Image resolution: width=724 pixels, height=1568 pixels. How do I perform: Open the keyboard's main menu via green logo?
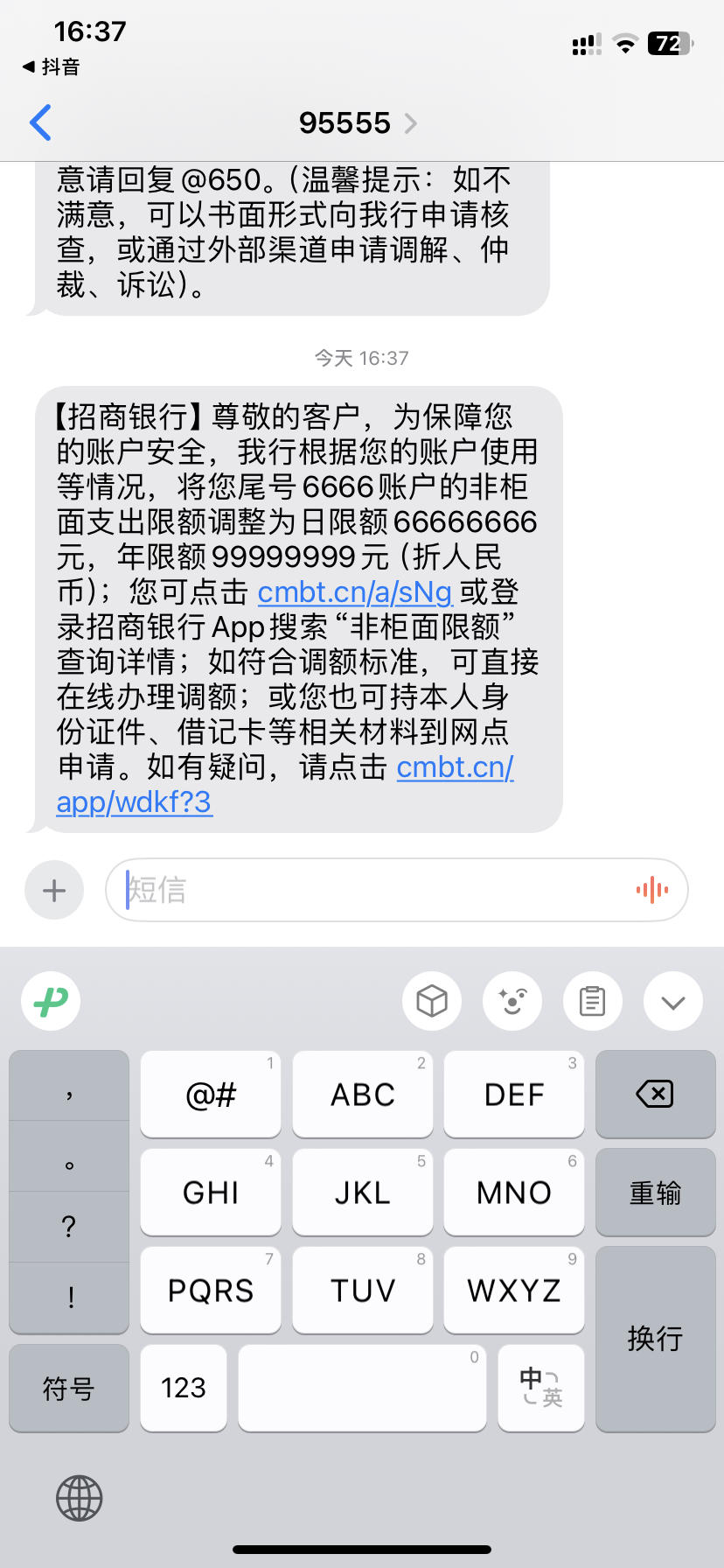[50, 1000]
